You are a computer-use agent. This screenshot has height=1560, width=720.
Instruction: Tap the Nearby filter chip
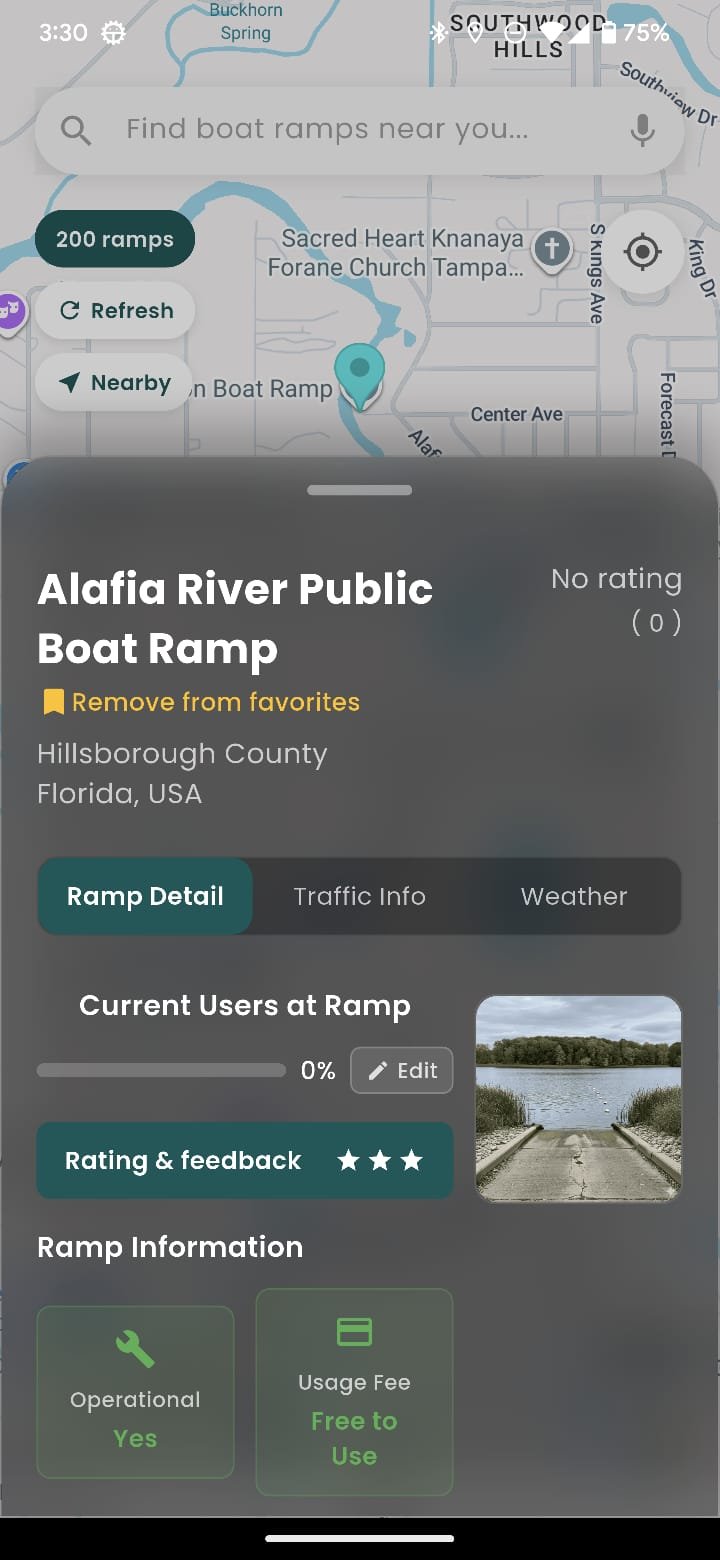pyautogui.click(x=113, y=382)
